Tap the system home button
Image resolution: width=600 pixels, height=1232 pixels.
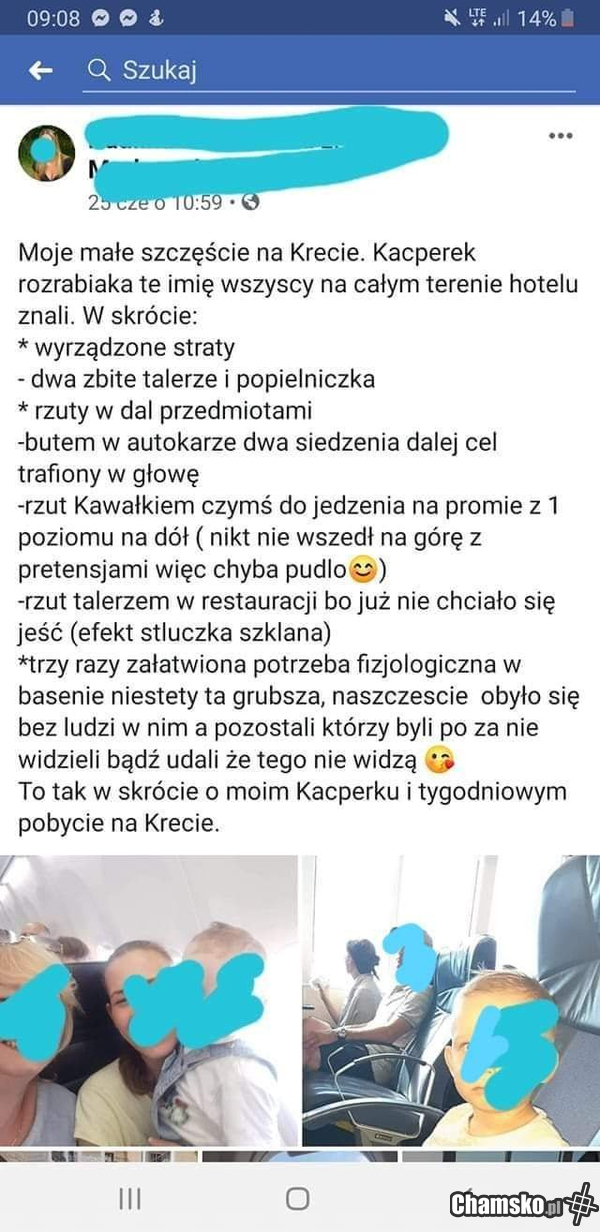tap(297, 1198)
